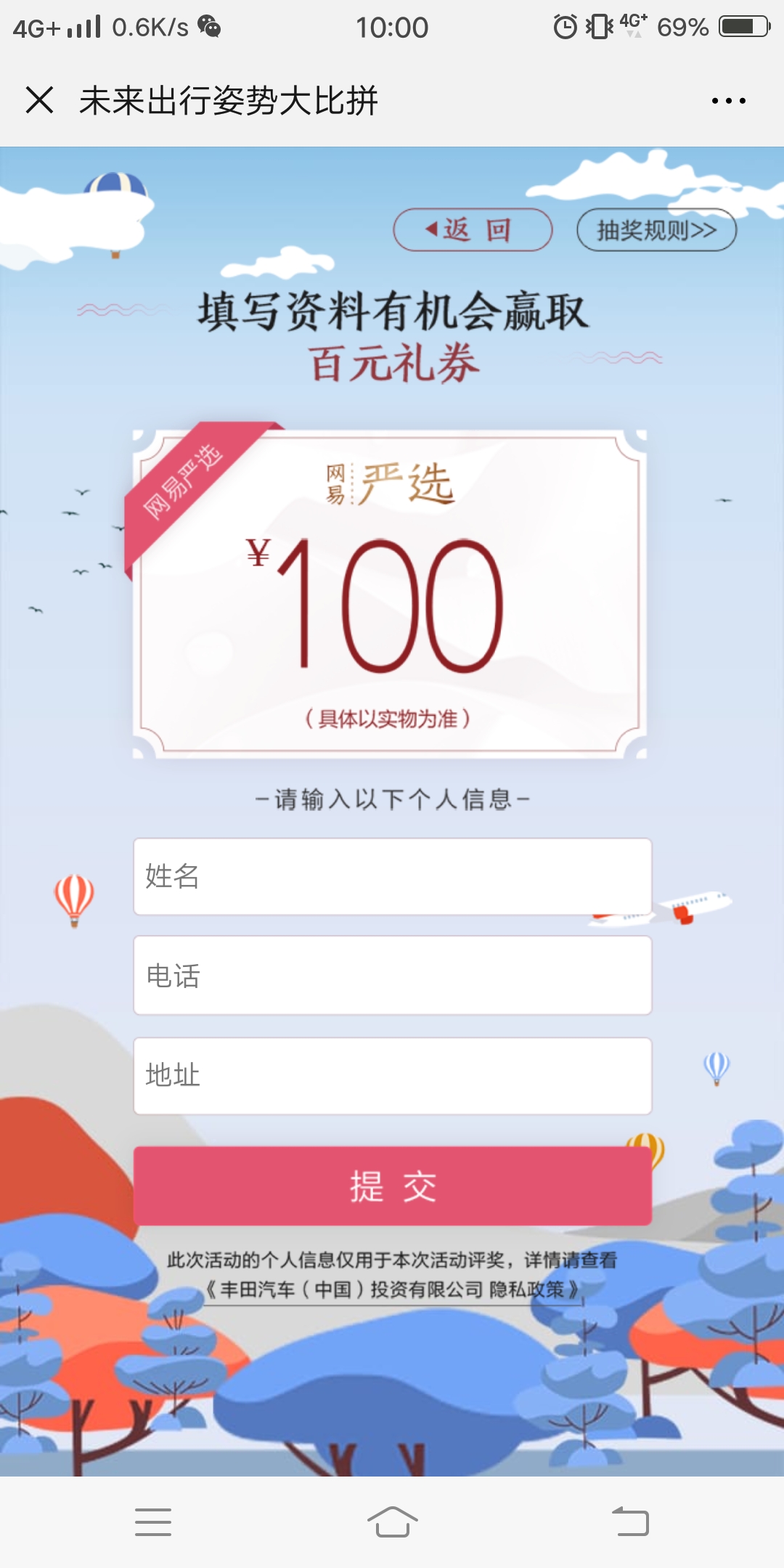Tap the 返回 button

click(473, 230)
